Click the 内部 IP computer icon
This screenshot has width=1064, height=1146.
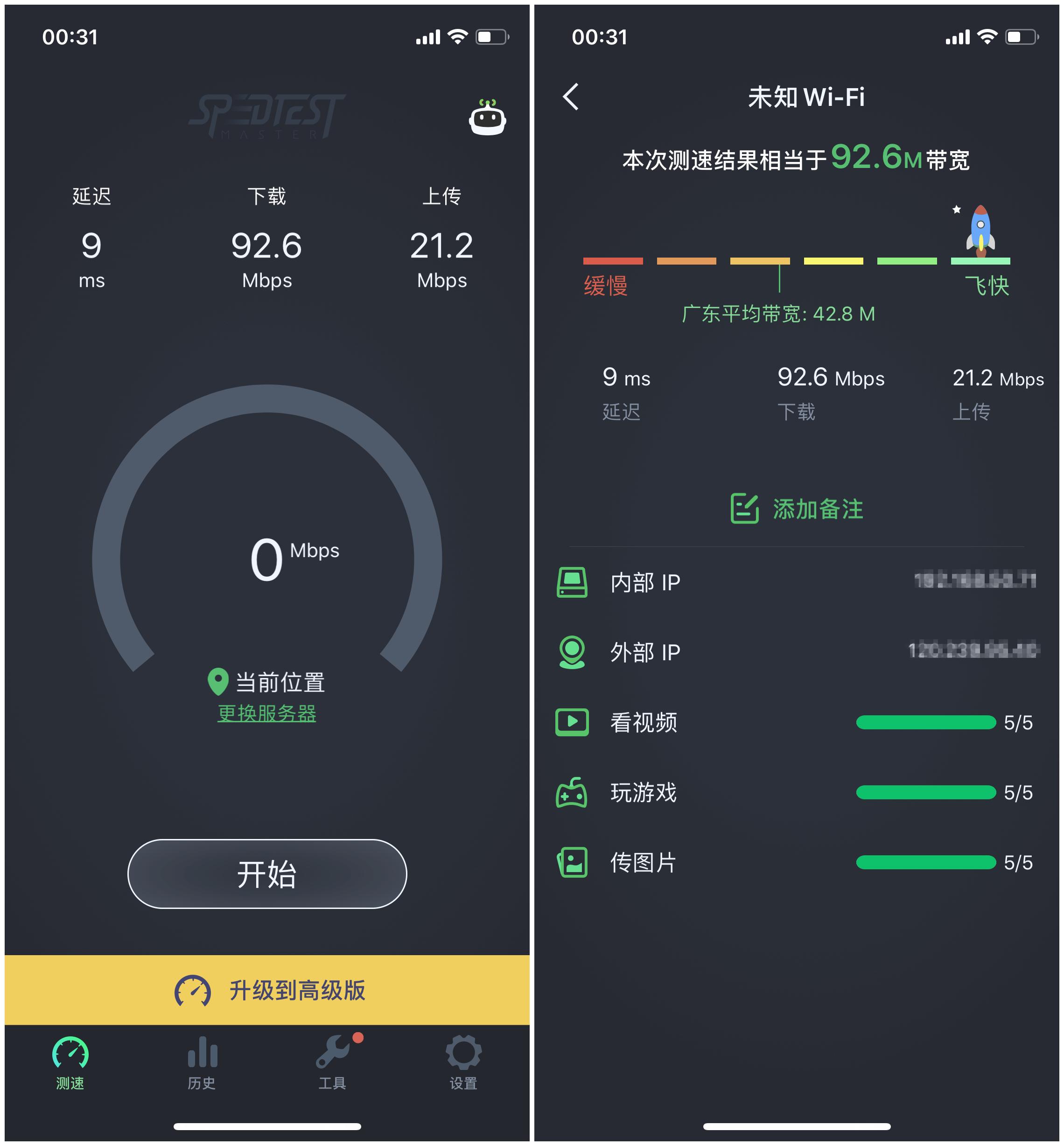coord(572,582)
